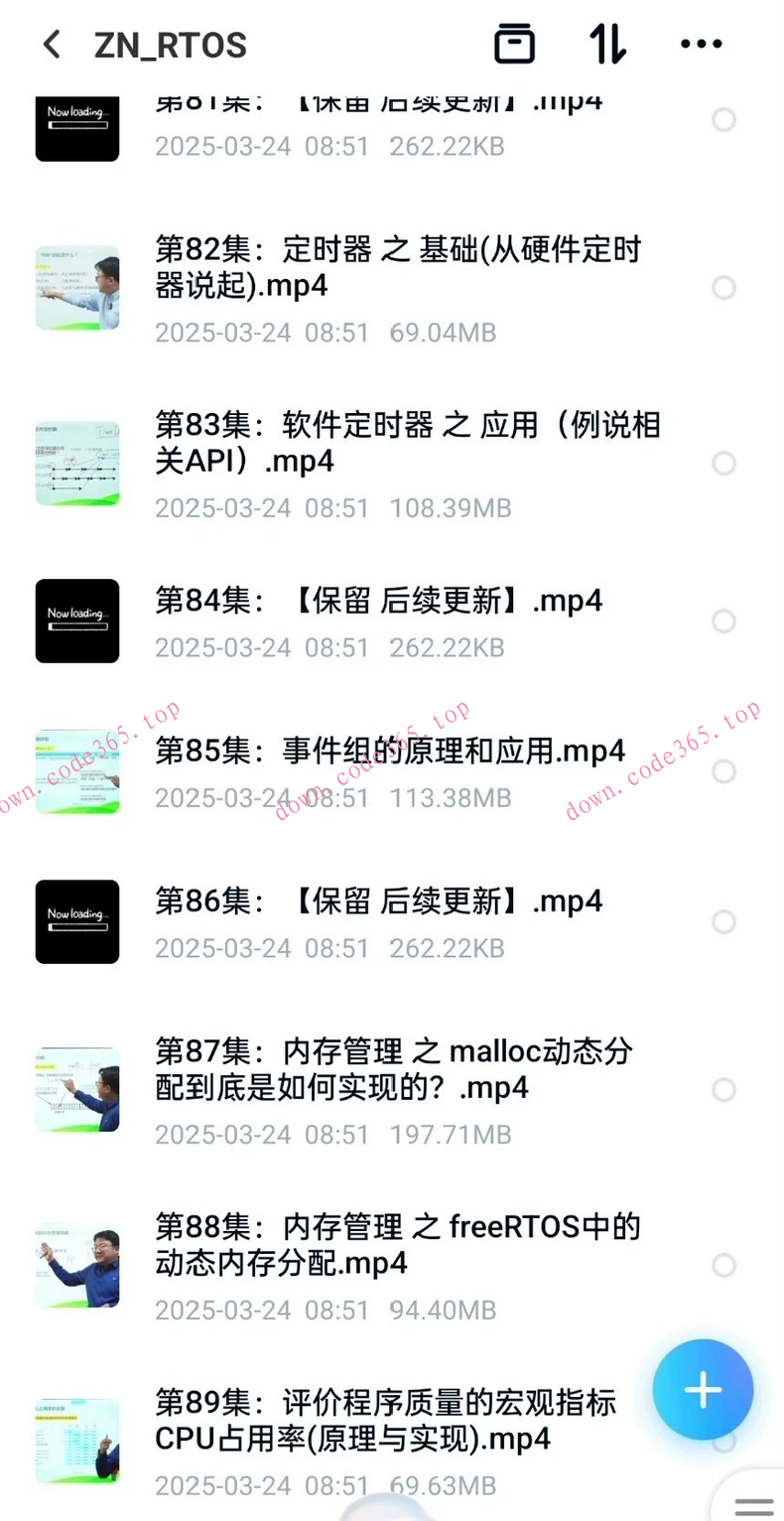The width and height of the screenshot is (784, 1521).
Task: Open the archive box tool in the top bar
Action: 514,44
